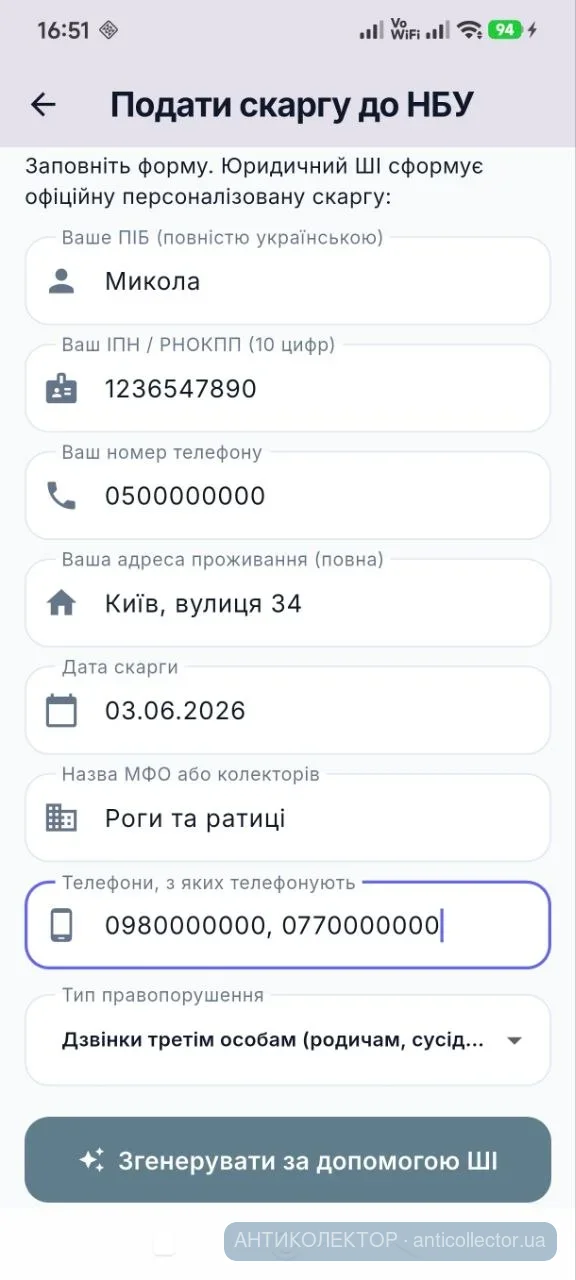Screen dimensions: 576x1280
Task: Focus the caller phone numbers field
Action: click(288, 925)
